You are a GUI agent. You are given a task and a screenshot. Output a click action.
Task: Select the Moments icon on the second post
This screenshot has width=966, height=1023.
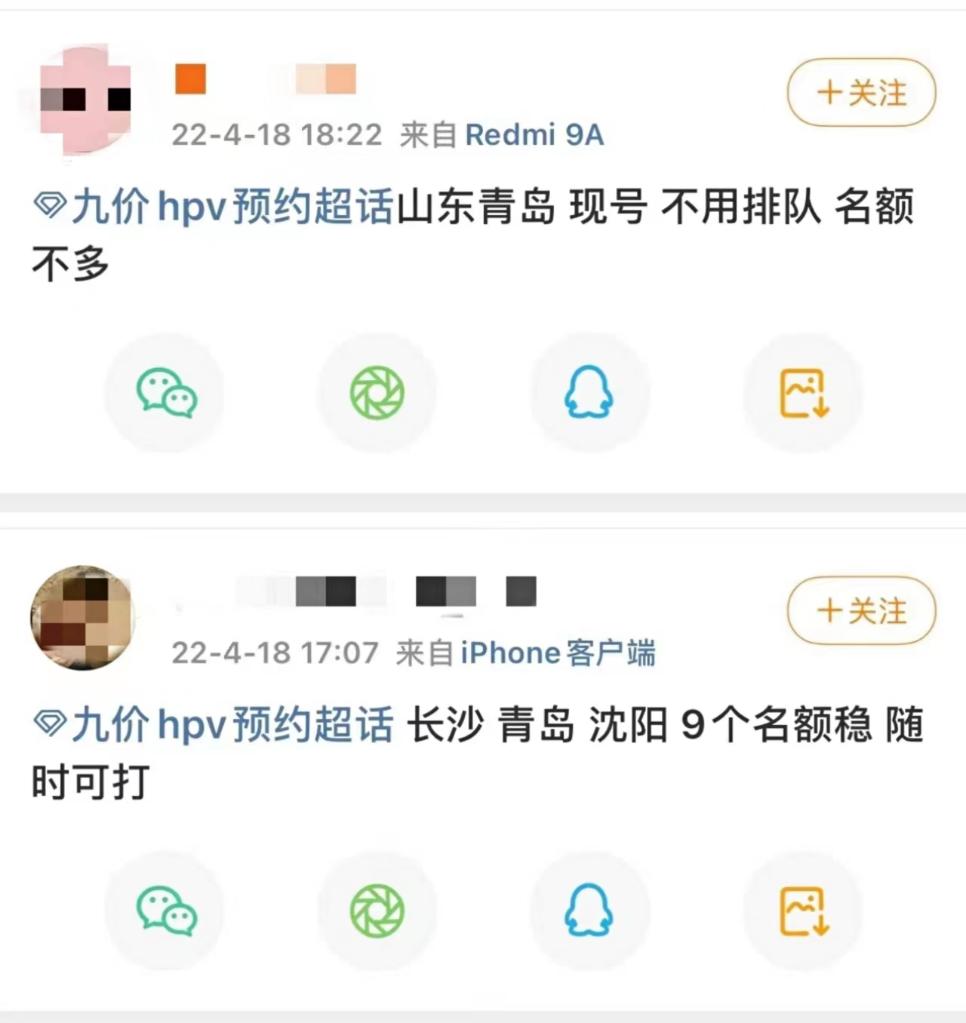pos(377,911)
